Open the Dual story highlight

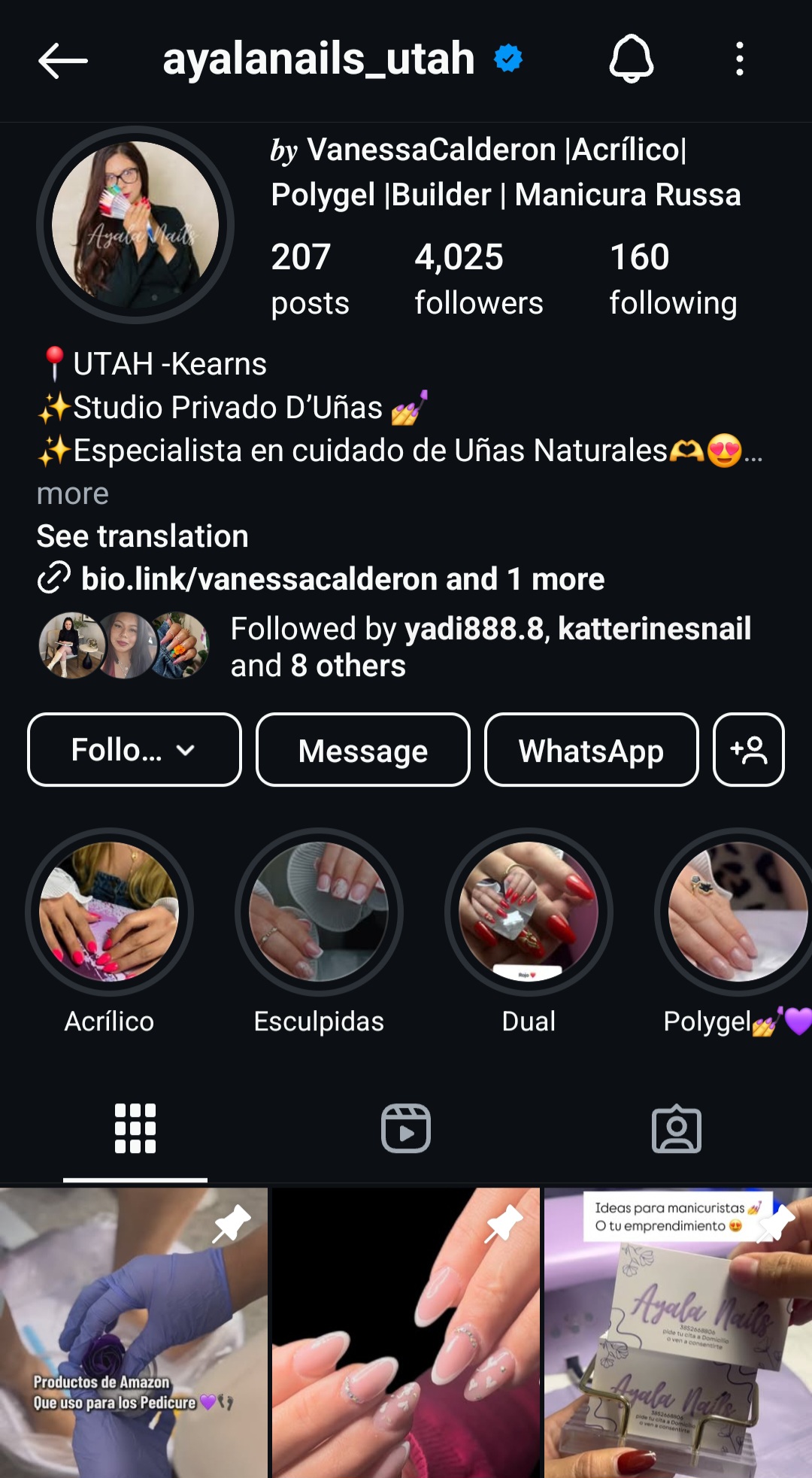pos(529,912)
